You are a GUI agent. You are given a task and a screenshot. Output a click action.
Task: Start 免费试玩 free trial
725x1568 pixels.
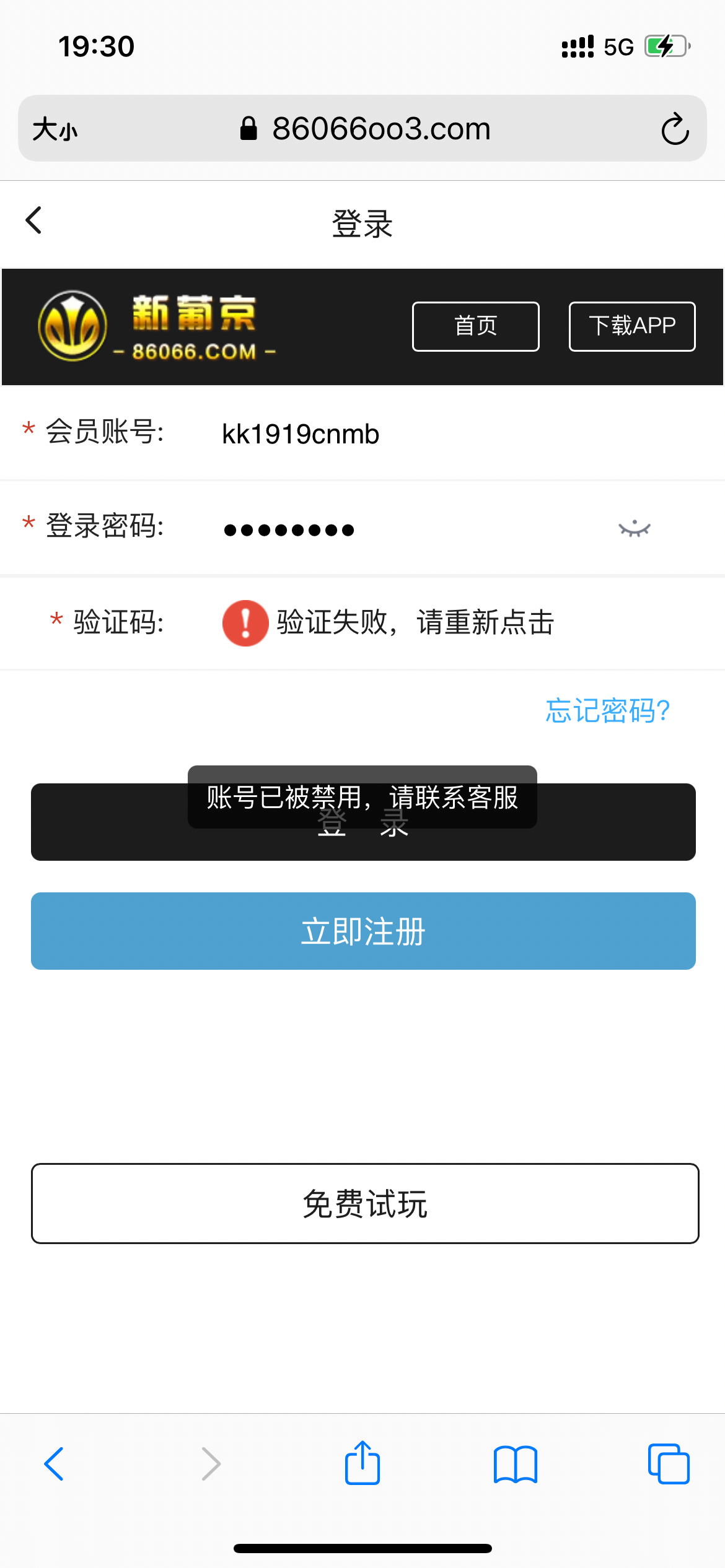pos(364,1203)
